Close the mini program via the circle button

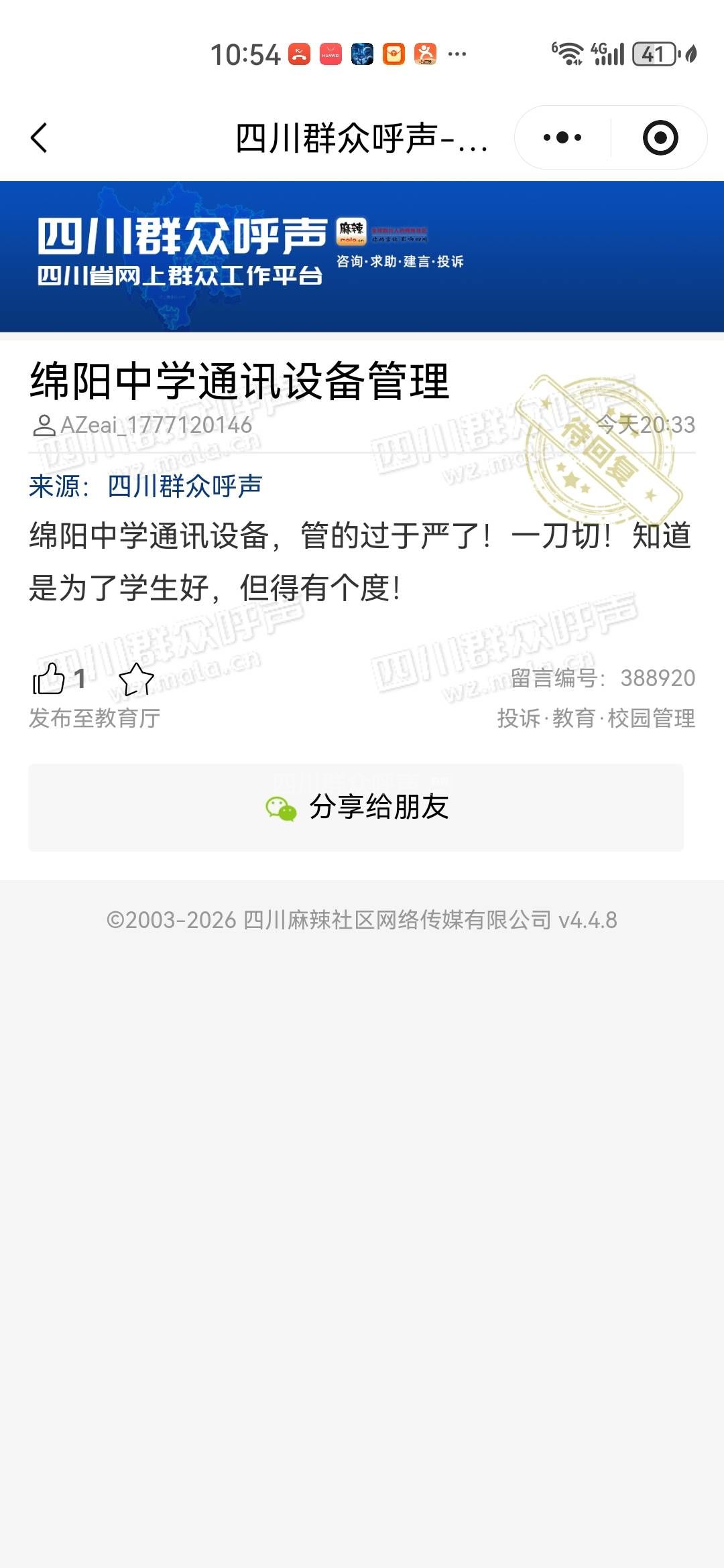(x=660, y=138)
